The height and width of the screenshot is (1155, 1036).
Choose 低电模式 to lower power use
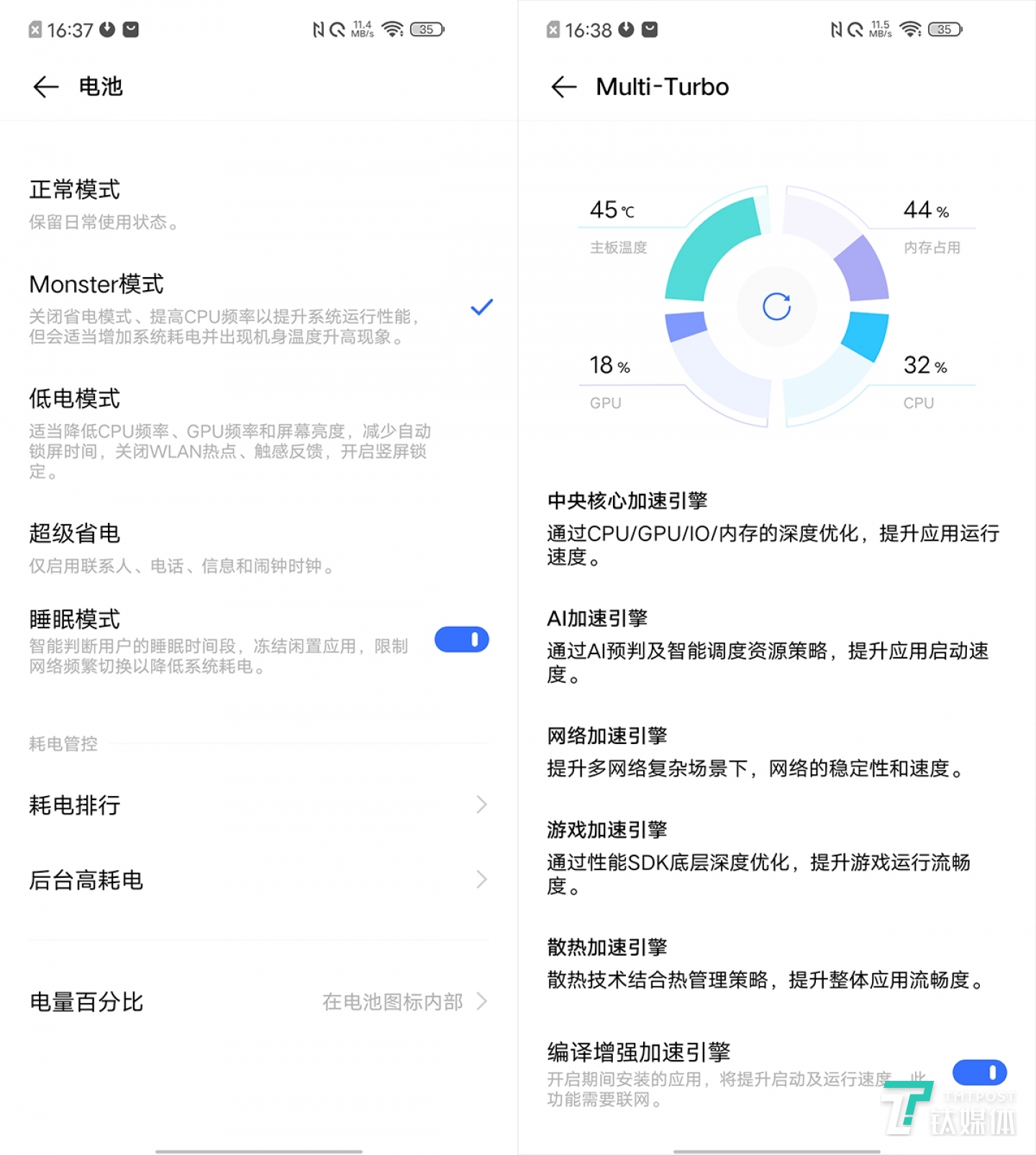(x=75, y=399)
